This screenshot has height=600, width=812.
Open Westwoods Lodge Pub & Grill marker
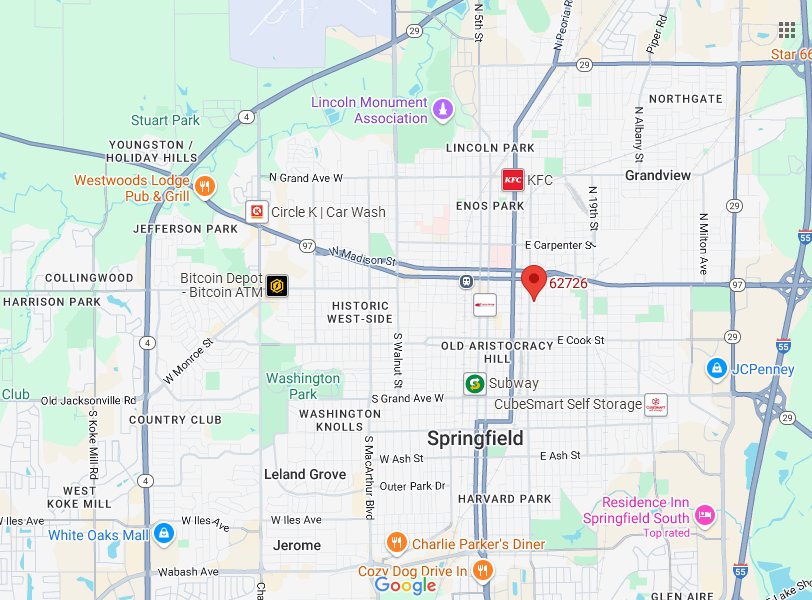pyautogui.click(x=204, y=185)
